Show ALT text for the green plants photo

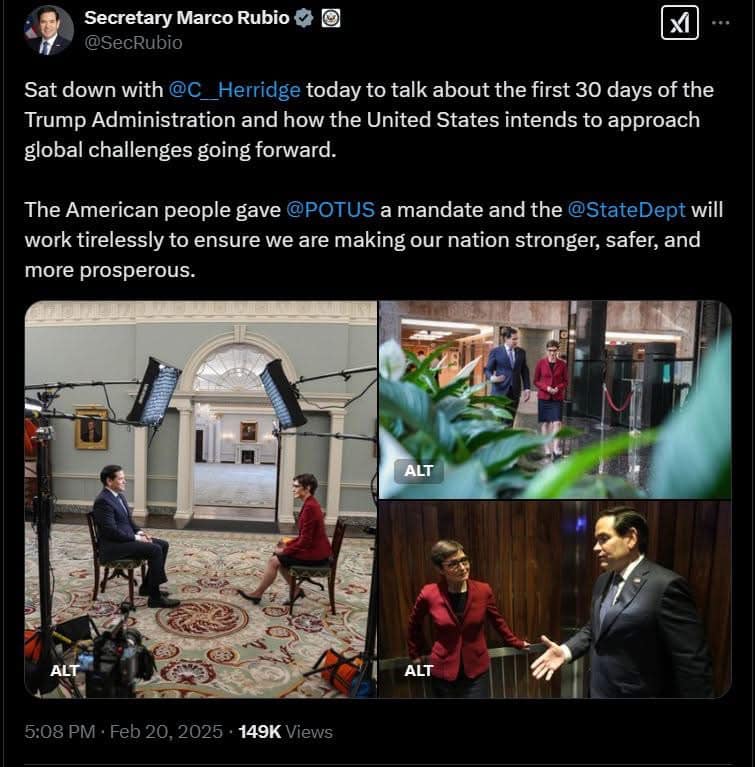pos(419,470)
